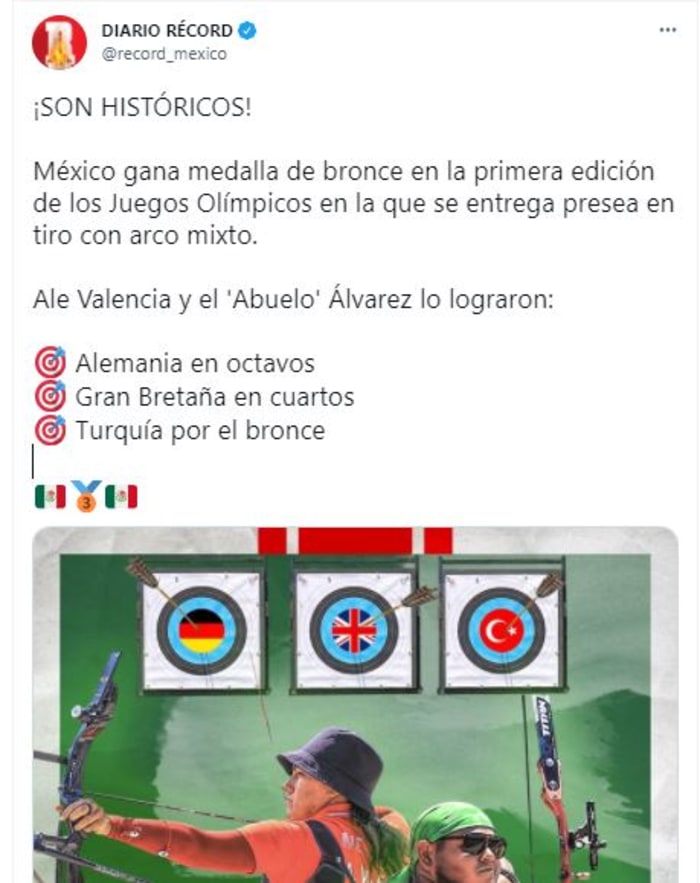Open the @record_mexico profile handle

[x=164, y=54]
